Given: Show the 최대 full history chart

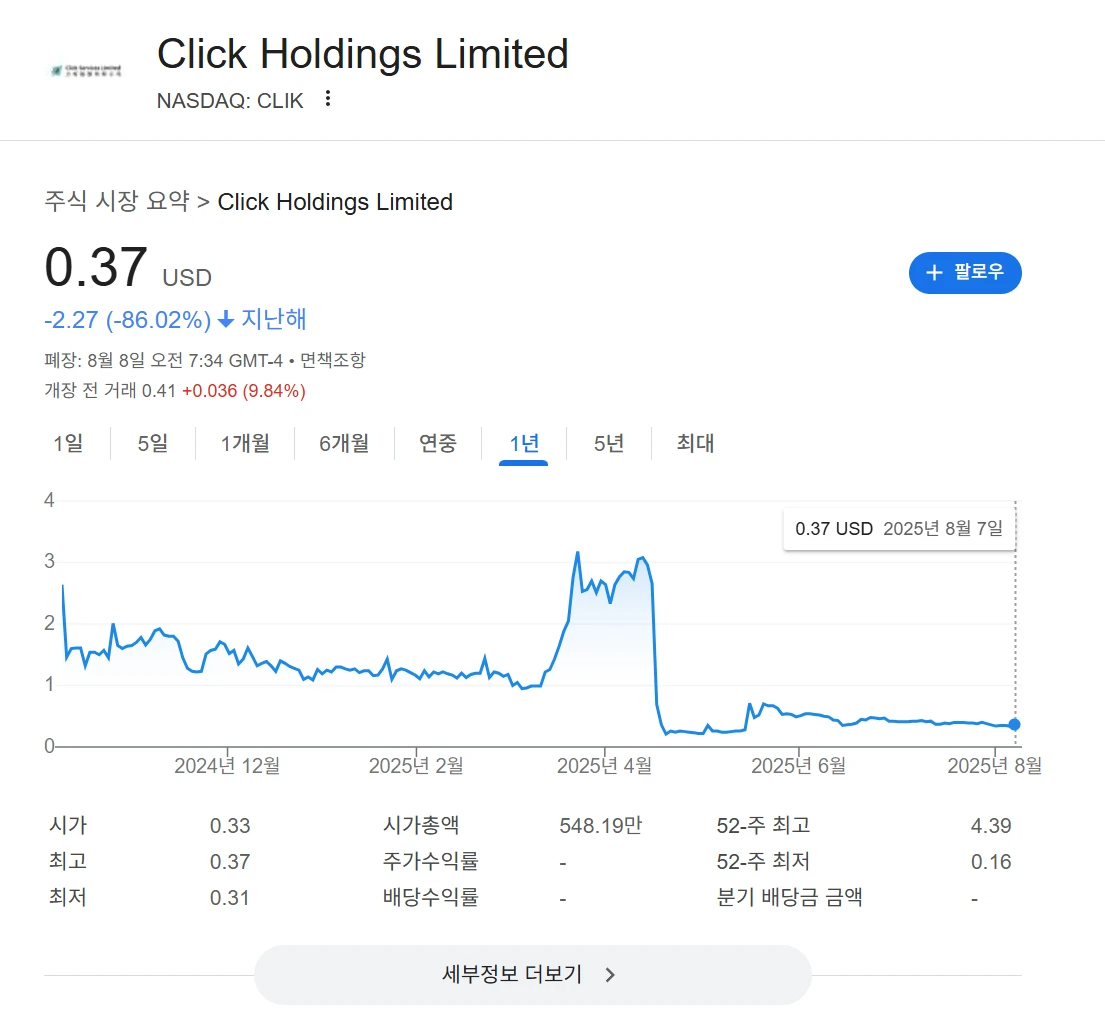Looking at the screenshot, I should point(695,443).
